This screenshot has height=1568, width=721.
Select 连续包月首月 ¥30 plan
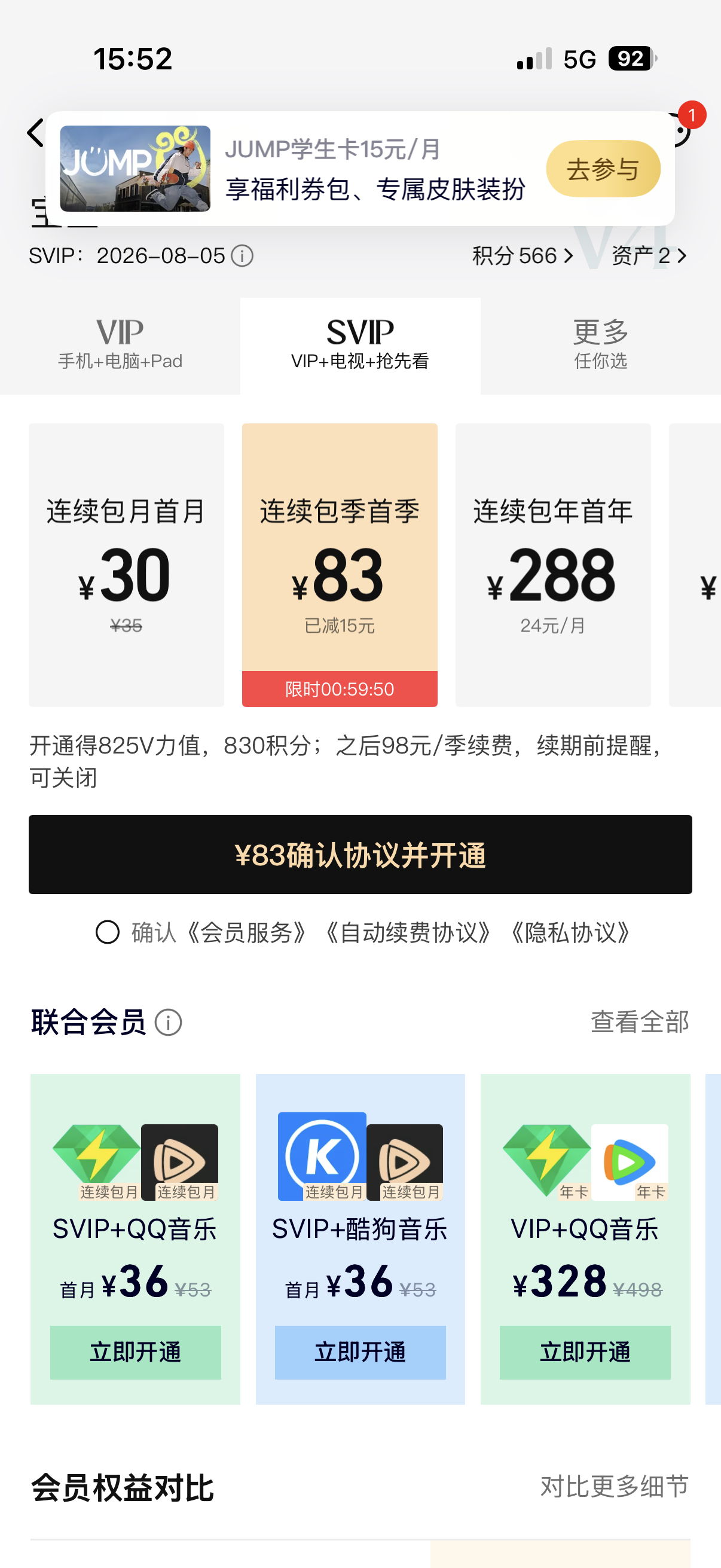coord(126,565)
